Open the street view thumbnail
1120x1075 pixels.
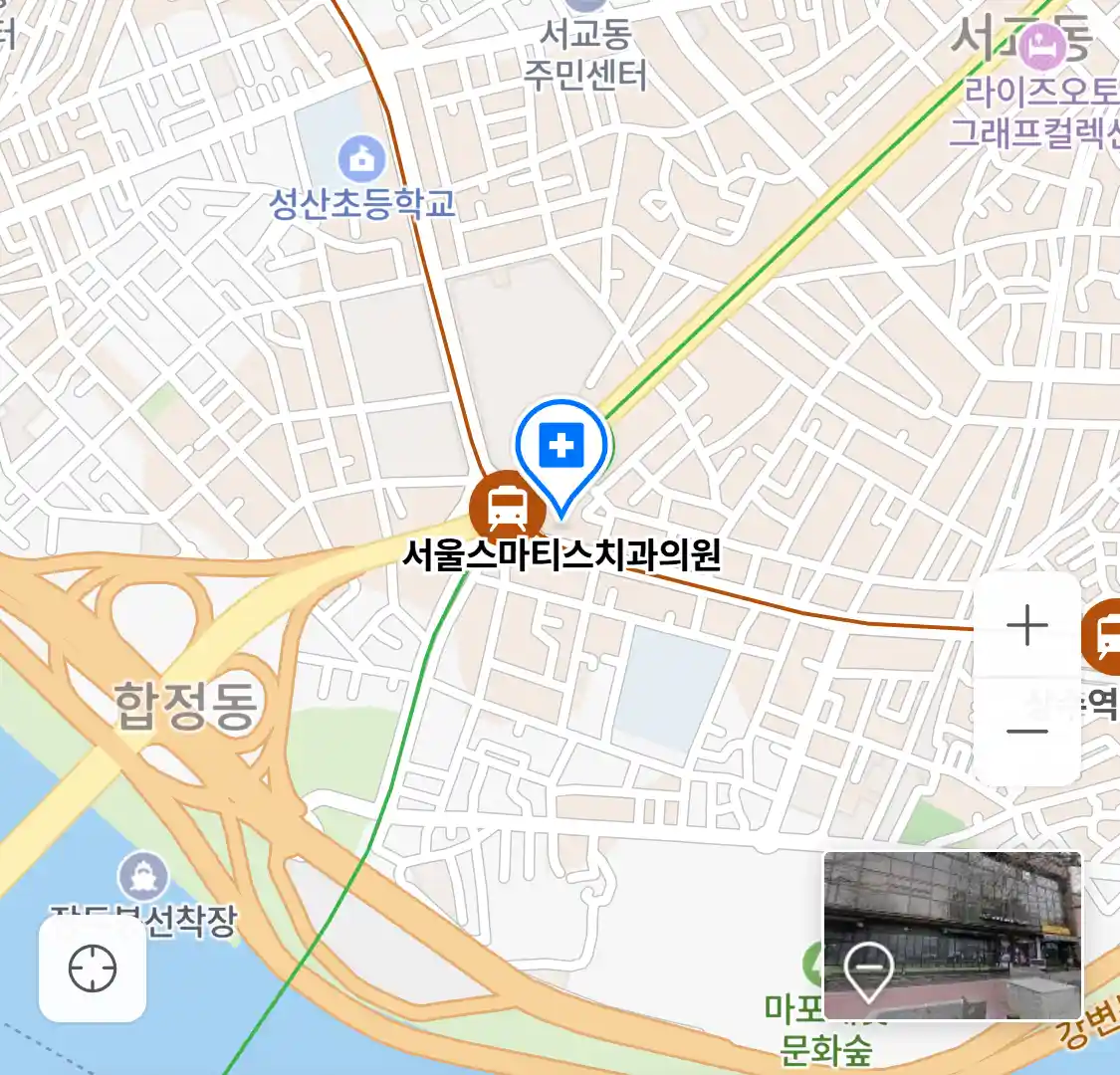point(952,934)
